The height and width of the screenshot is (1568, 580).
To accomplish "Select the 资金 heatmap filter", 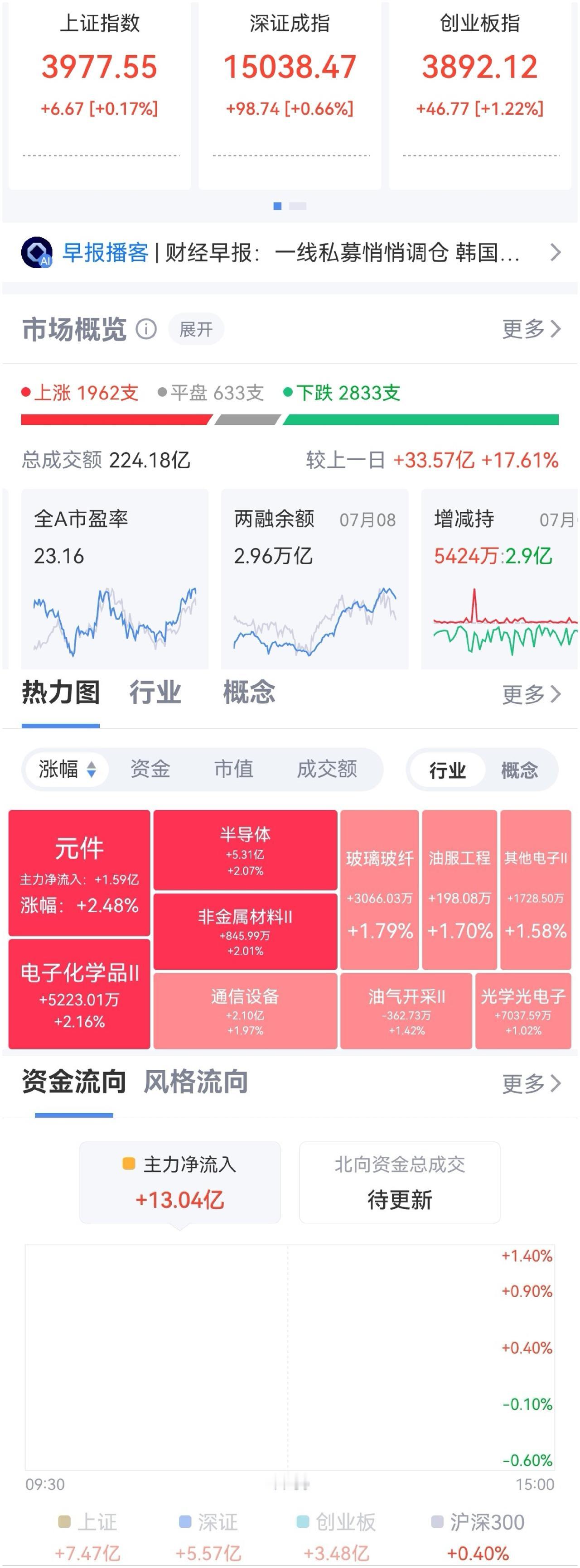I will pyautogui.click(x=150, y=770).
